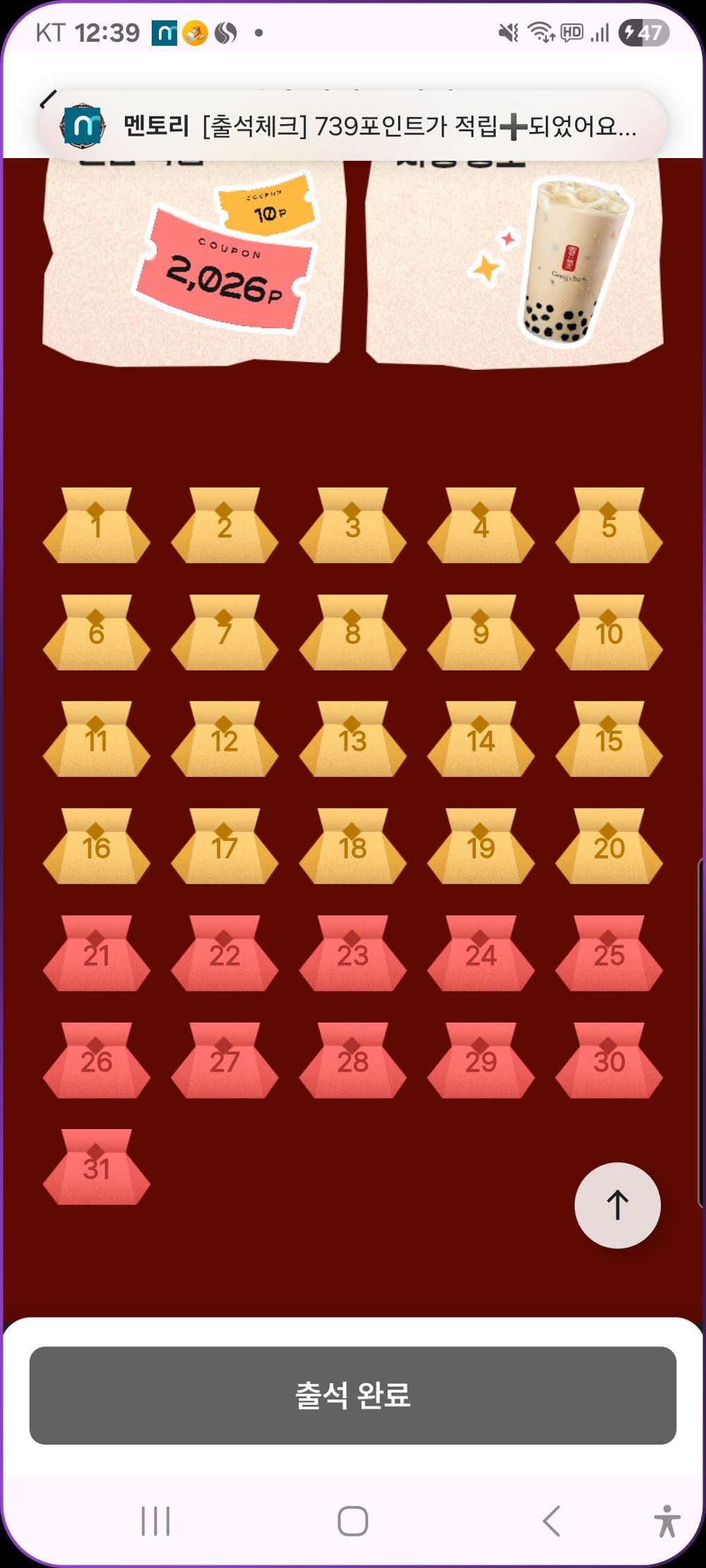Tap the day 5 gold pouch

[x=609, y=526]
